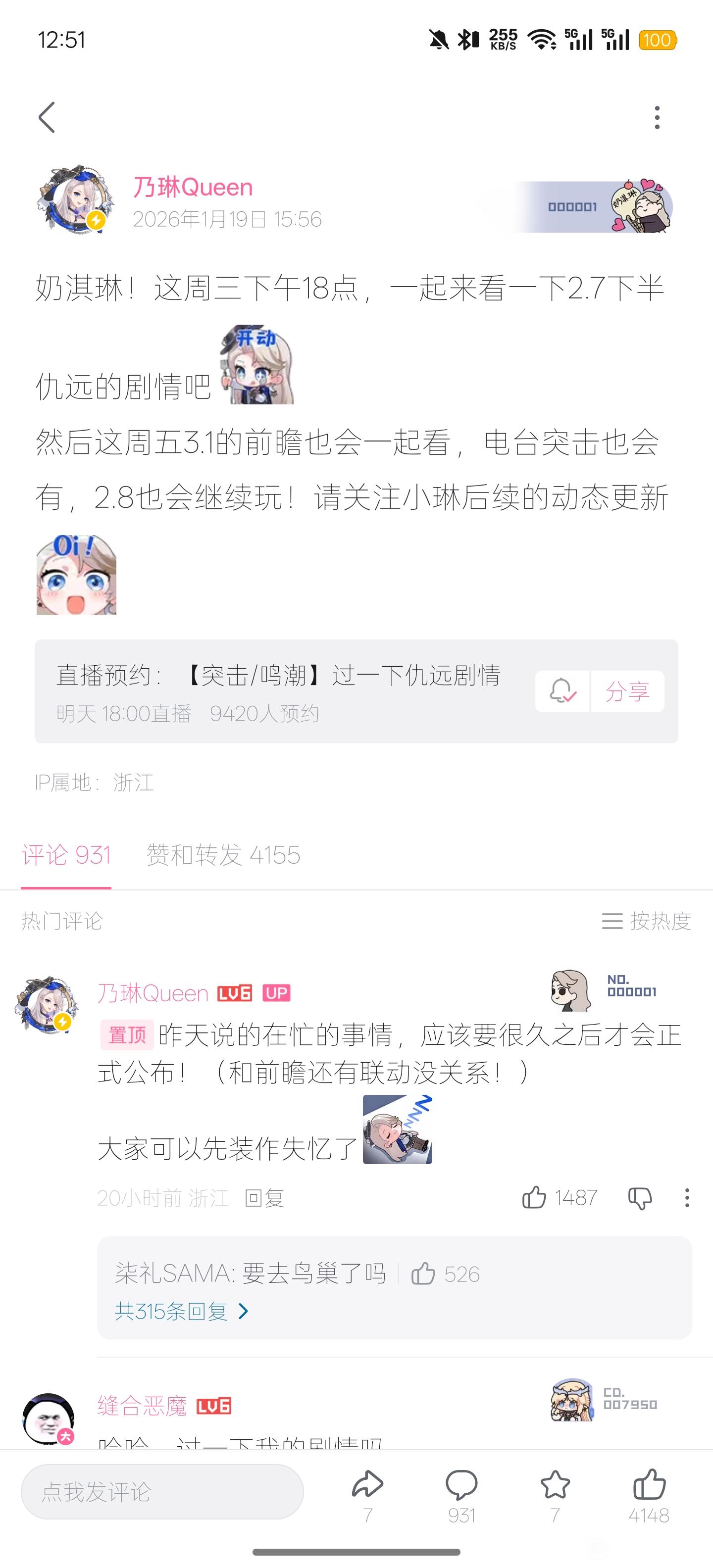The image size is (713, 1568).
Task: Favorite the post with star icon
Action: (555, 1486)
